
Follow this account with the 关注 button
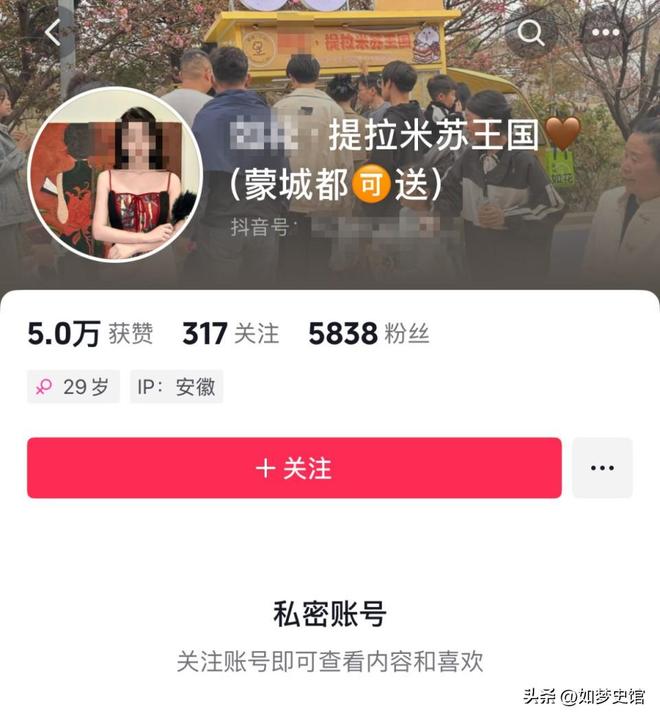[x=294, y=468]
